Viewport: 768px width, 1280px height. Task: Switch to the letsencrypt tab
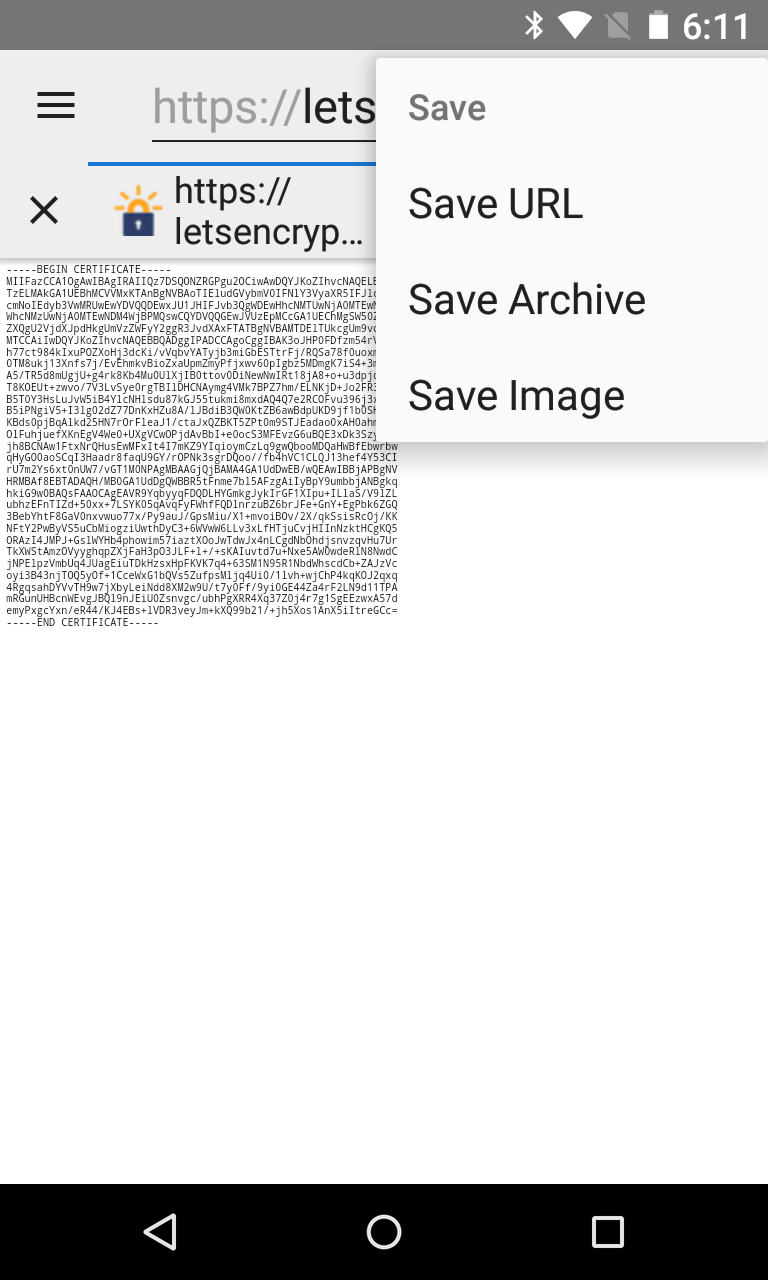pos(240,211)
